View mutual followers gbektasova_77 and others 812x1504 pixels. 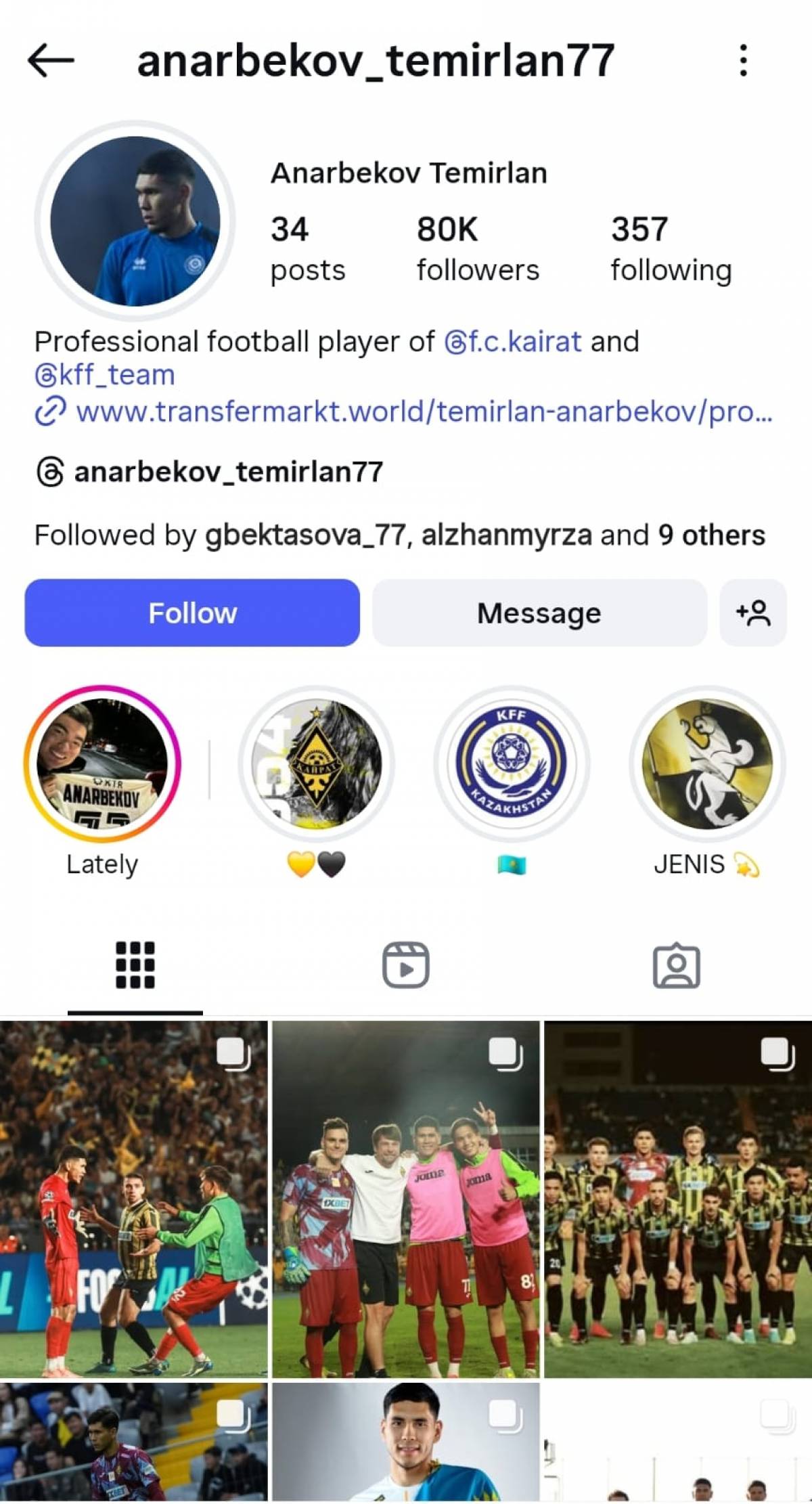click(x=399, y=535)
